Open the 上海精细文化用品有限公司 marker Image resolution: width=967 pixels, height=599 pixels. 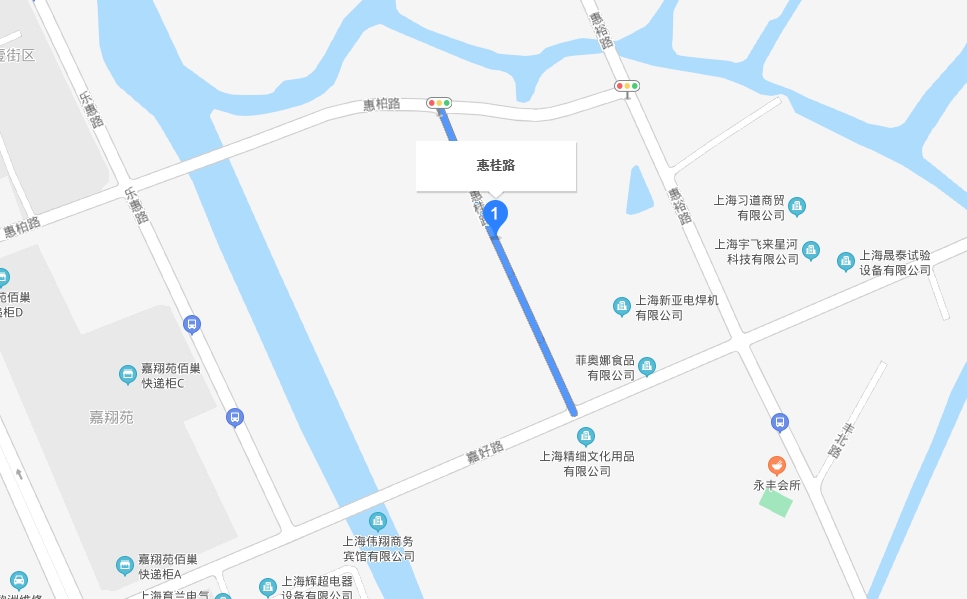point(586,436)
